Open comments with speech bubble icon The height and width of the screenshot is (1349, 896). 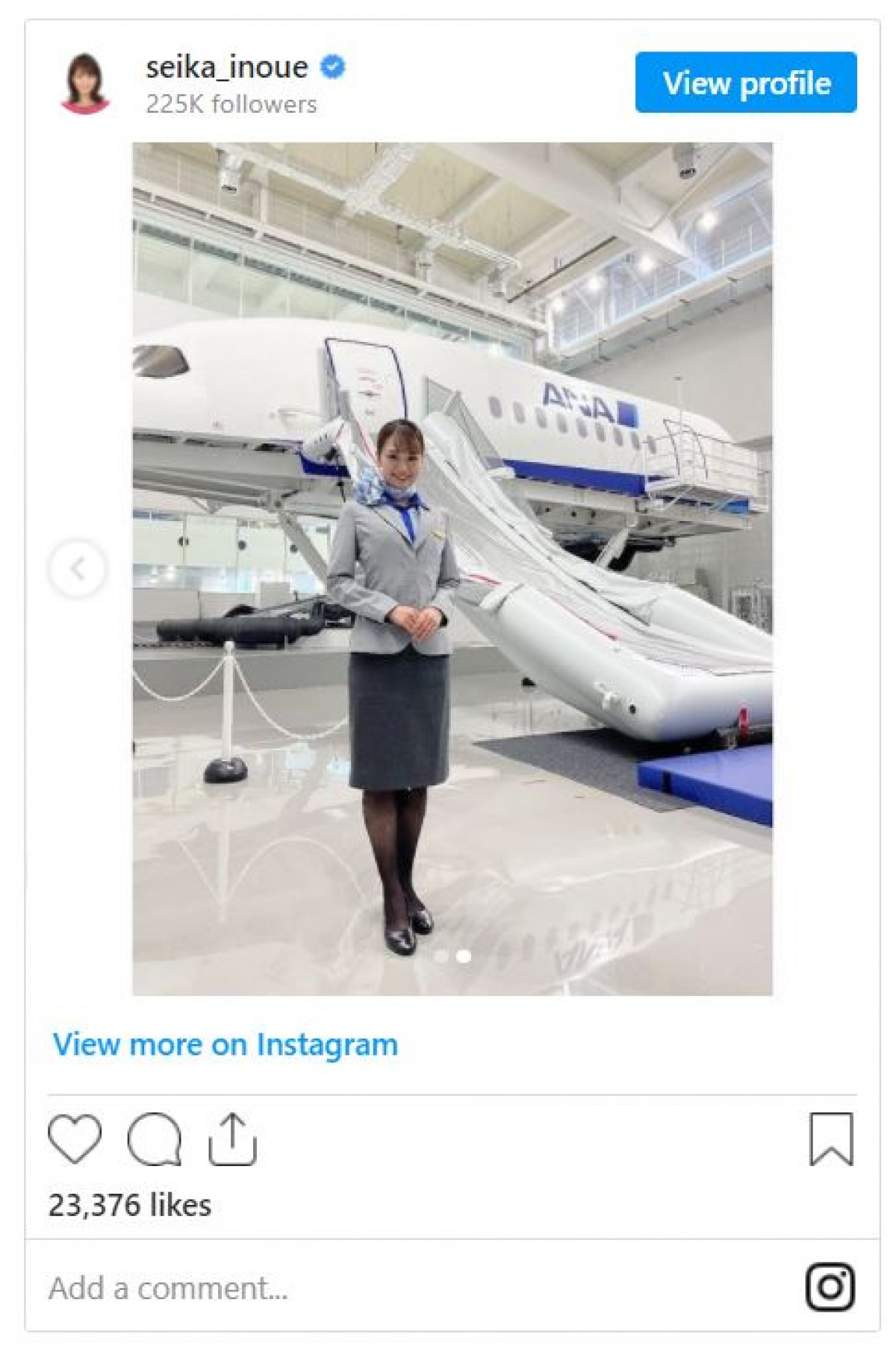pos(155,1139)
